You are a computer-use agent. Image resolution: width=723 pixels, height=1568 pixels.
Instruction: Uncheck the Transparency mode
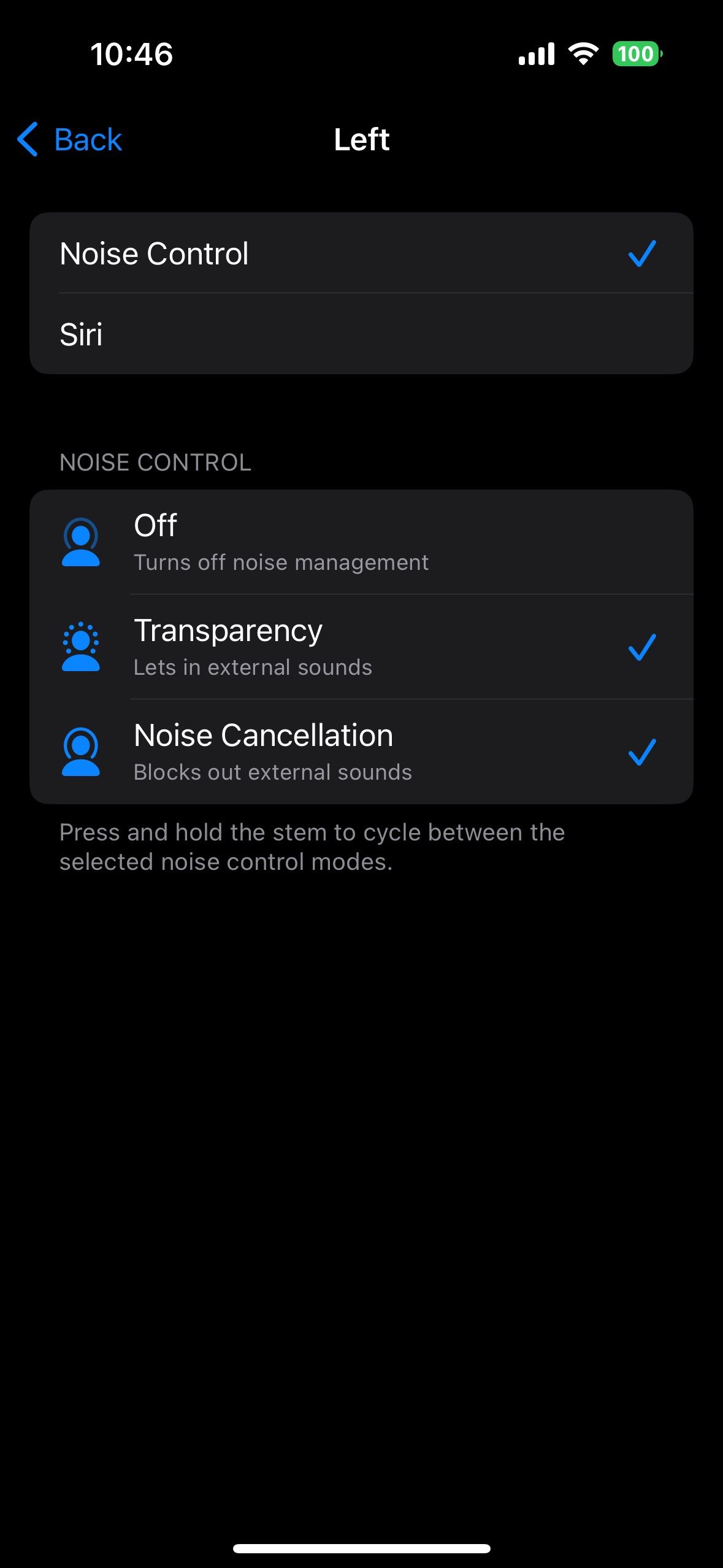pos(361,647)
